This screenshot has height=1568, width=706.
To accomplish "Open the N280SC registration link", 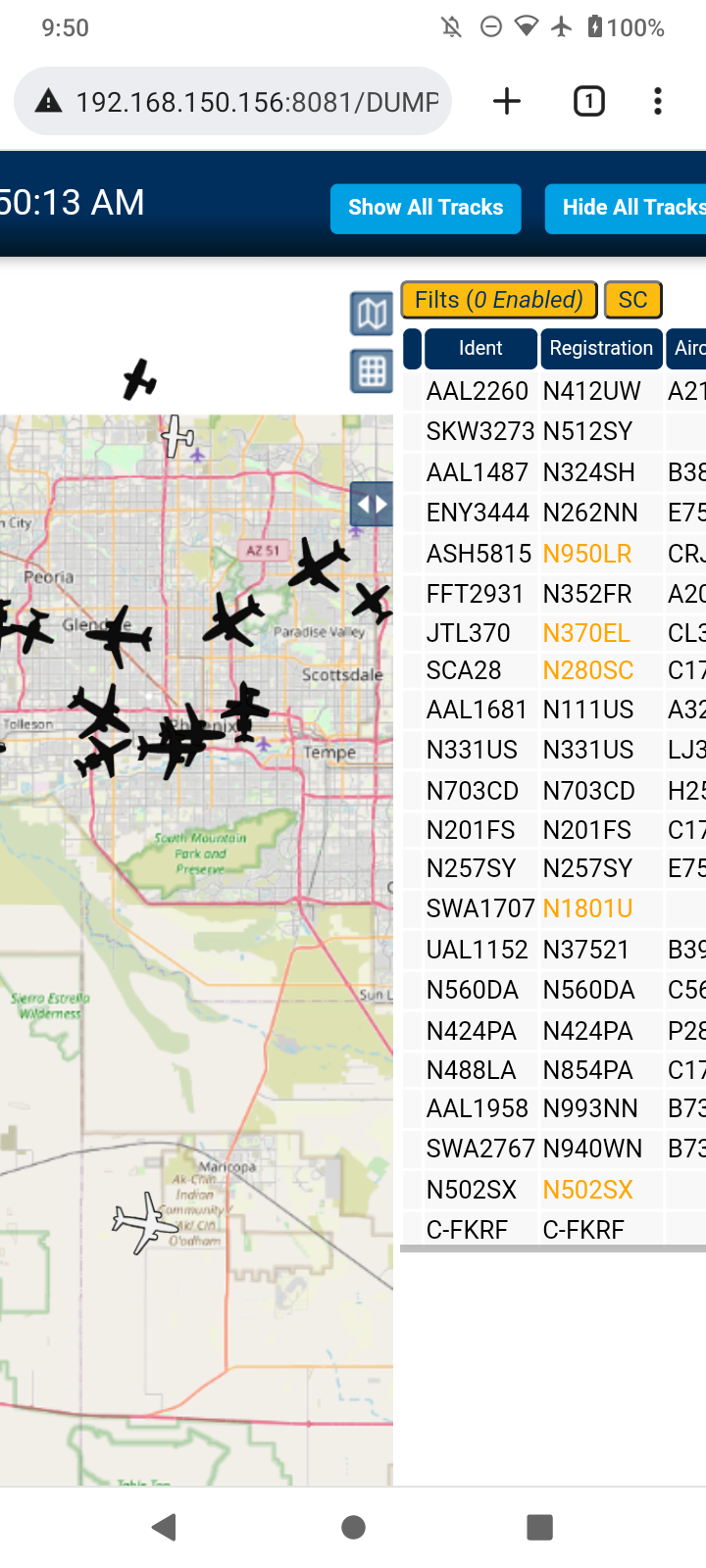I will [588, 670].
